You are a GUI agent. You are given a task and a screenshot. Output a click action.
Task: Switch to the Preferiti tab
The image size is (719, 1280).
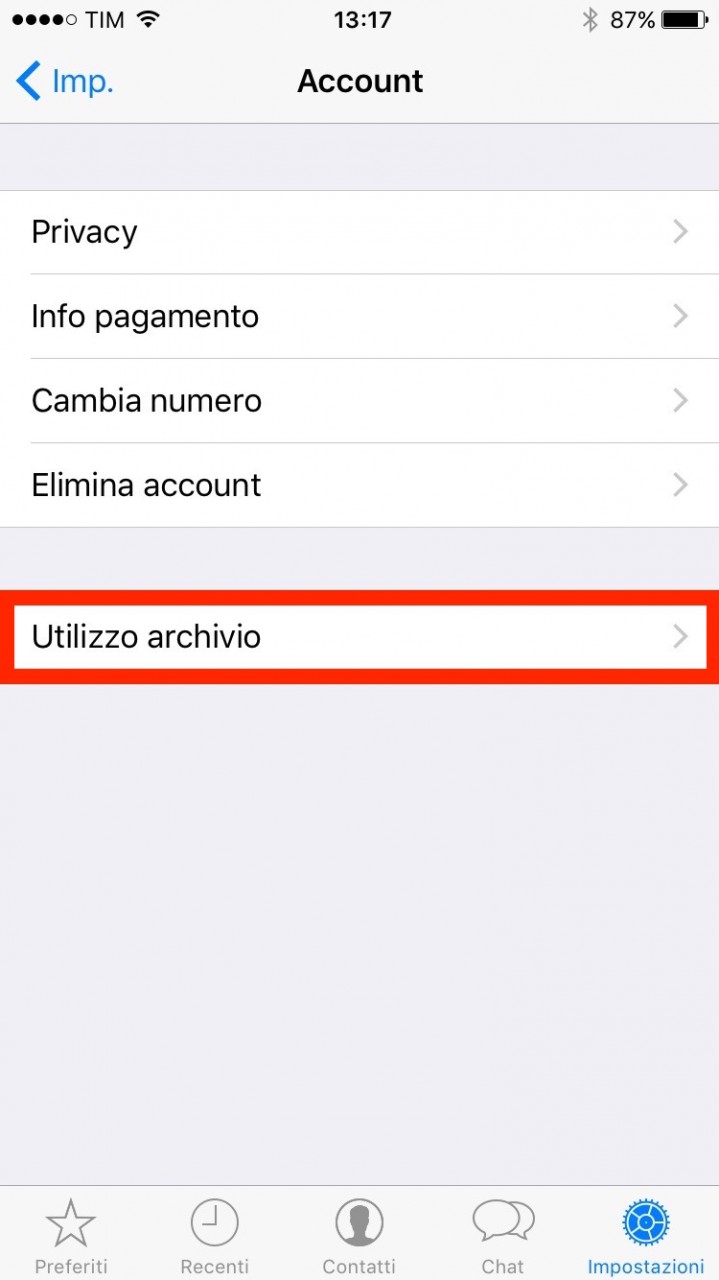(71, 1237)
